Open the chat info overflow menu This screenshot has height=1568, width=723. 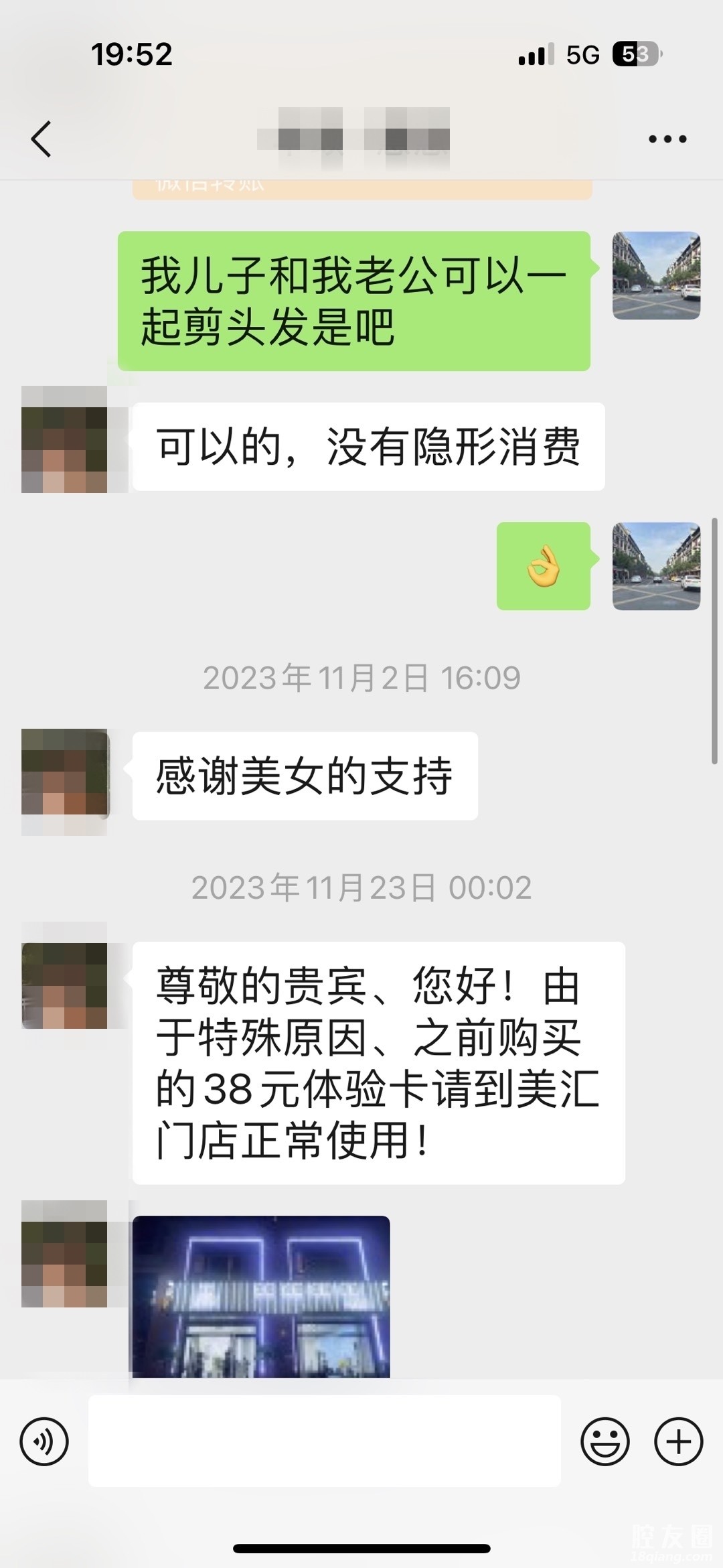point(667,139)
